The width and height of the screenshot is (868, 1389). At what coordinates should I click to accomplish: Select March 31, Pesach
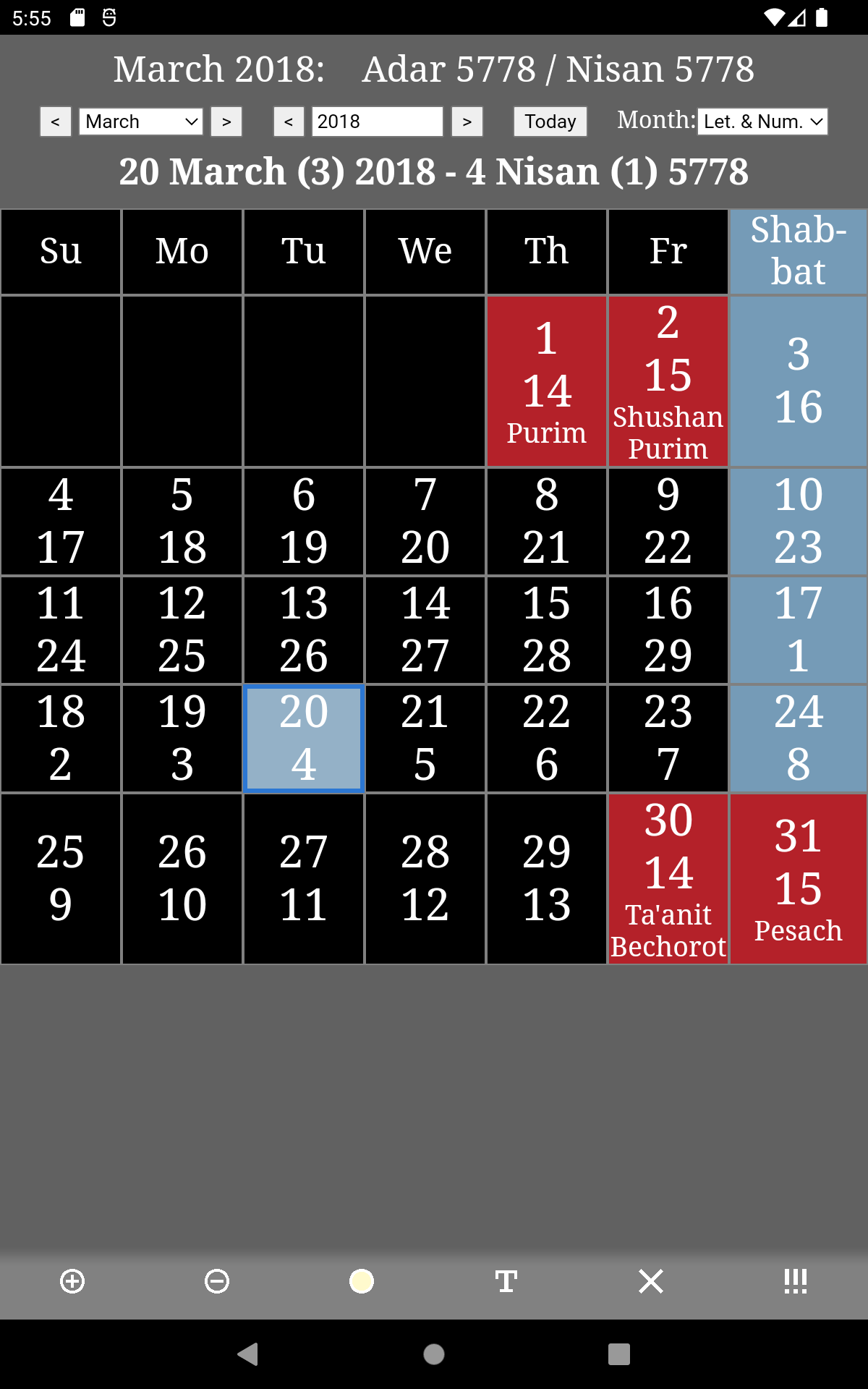pyautogui.click(x=798, y=879)
